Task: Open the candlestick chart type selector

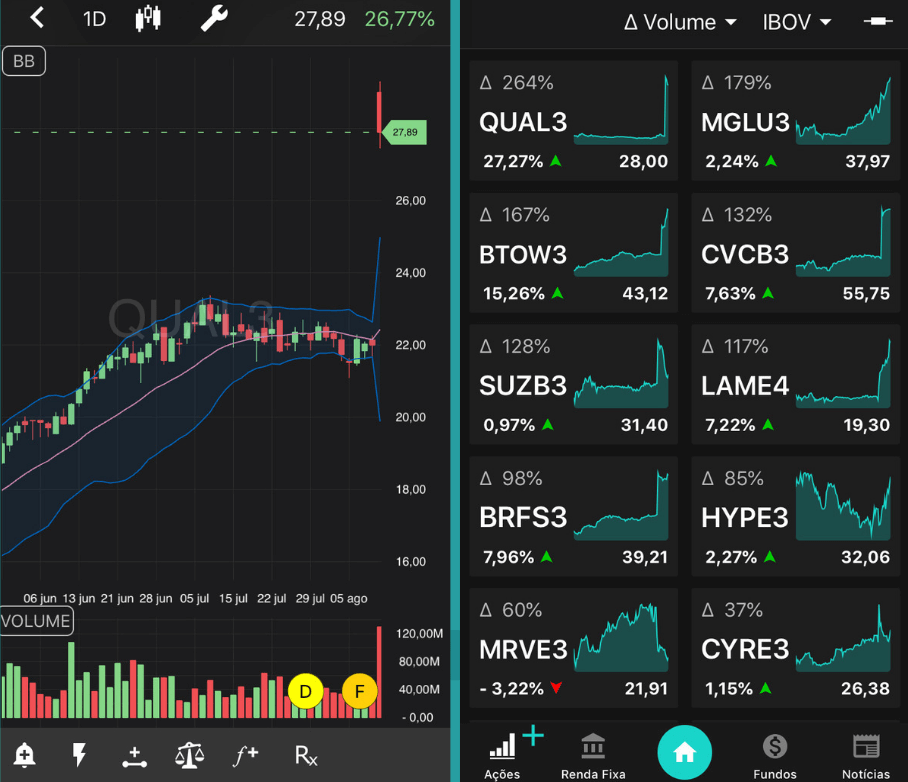Action: [x=148, y=19]
